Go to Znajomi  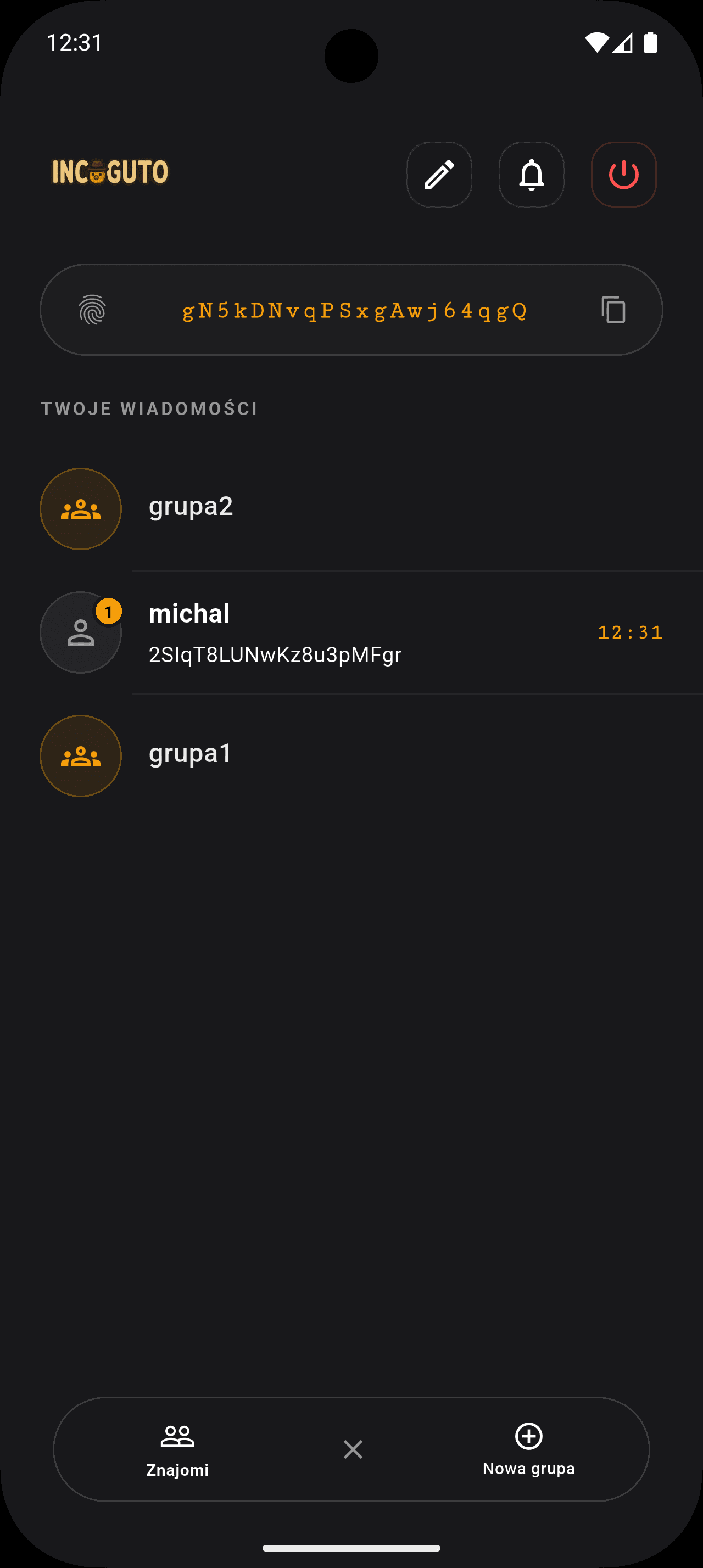pos(177,1451)
